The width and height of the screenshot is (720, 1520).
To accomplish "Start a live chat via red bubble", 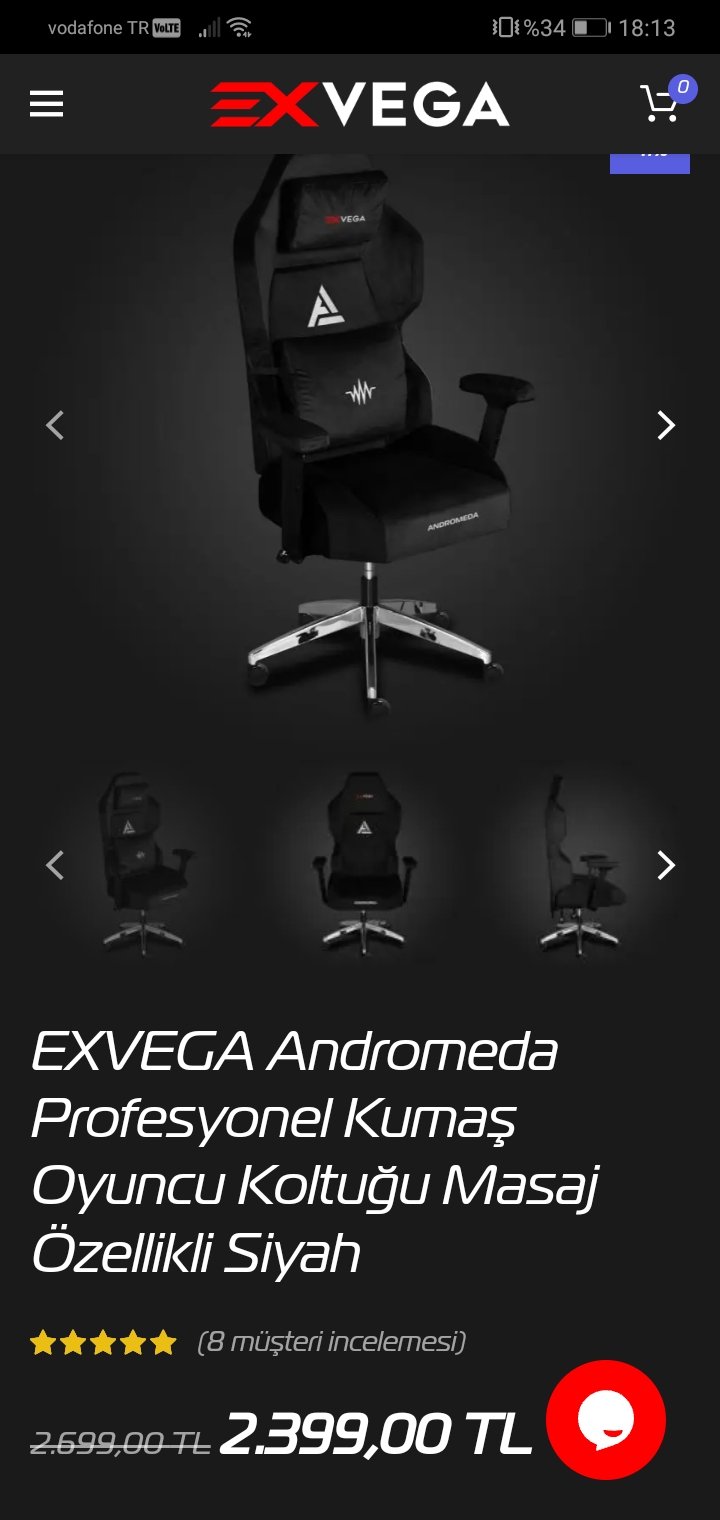I will click(606, 1420).
